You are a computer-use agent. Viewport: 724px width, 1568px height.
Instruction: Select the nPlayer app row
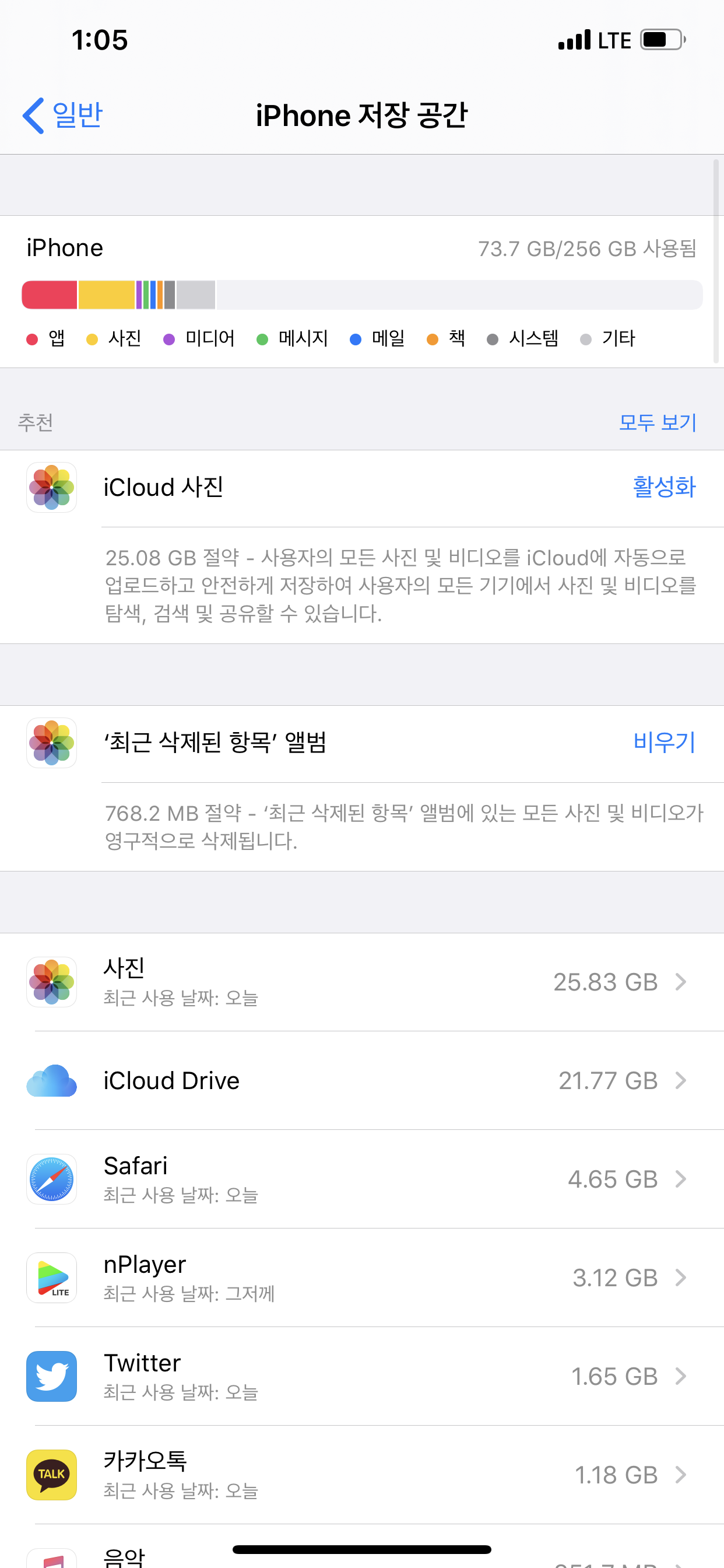coord(362,1277)
